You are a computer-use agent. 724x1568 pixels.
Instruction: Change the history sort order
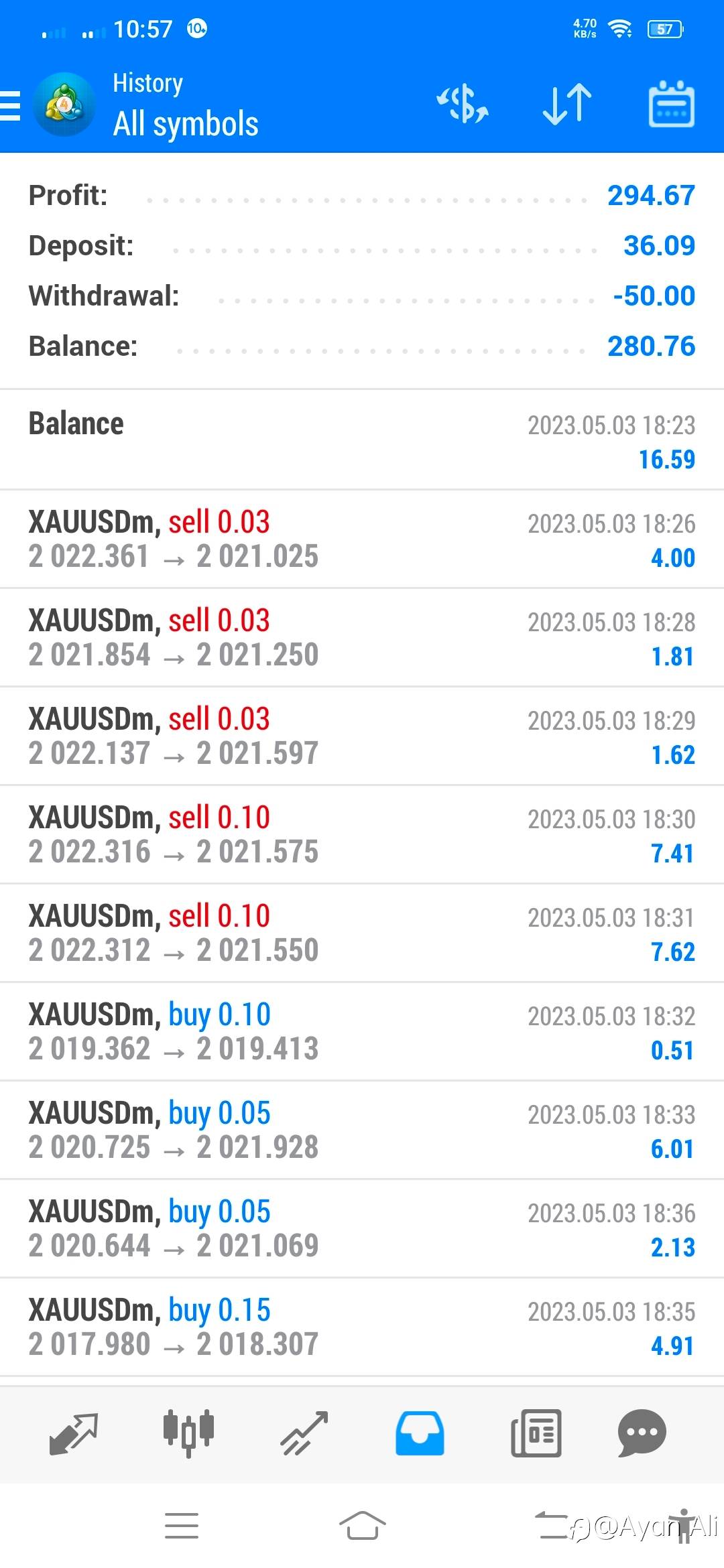click(567, 105)
